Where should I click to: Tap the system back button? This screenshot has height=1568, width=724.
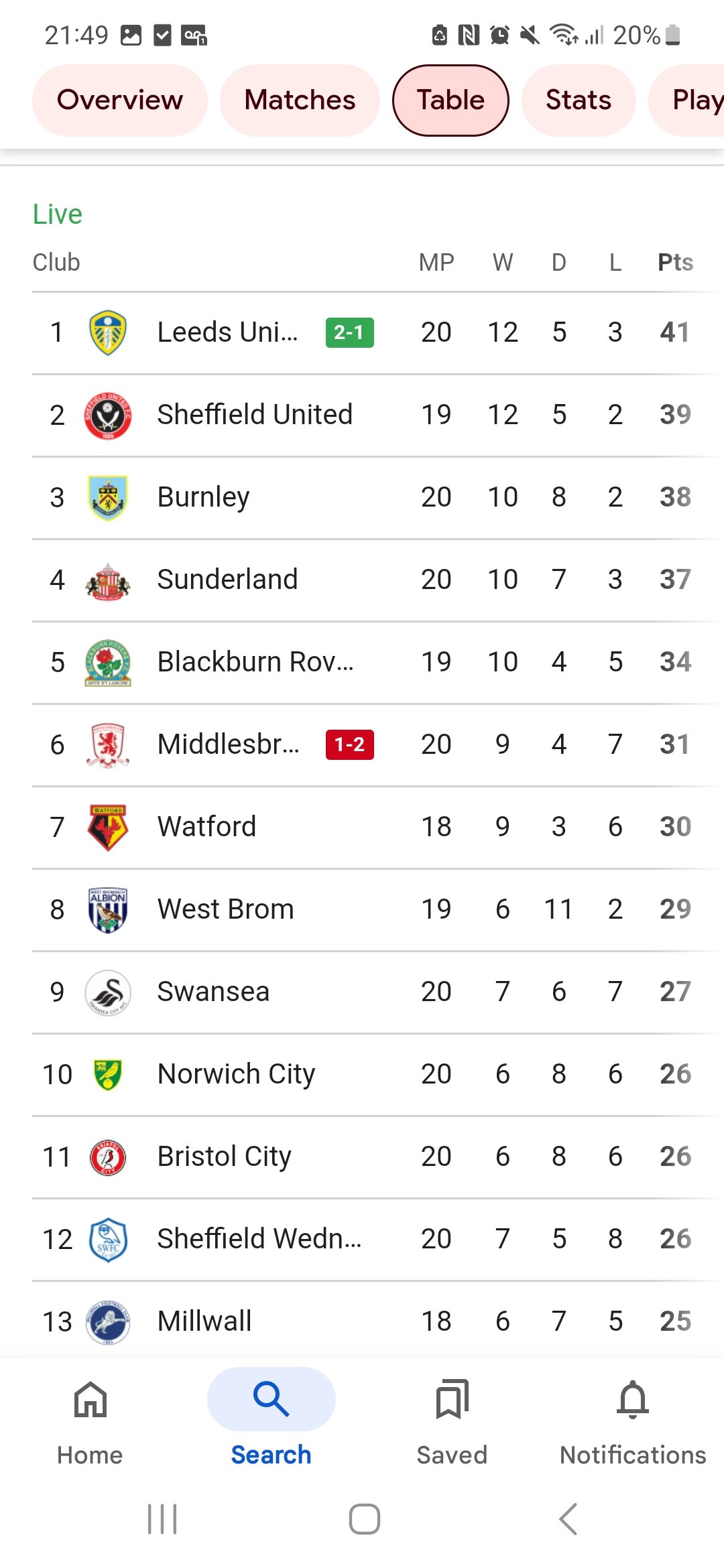(568, 1519)
